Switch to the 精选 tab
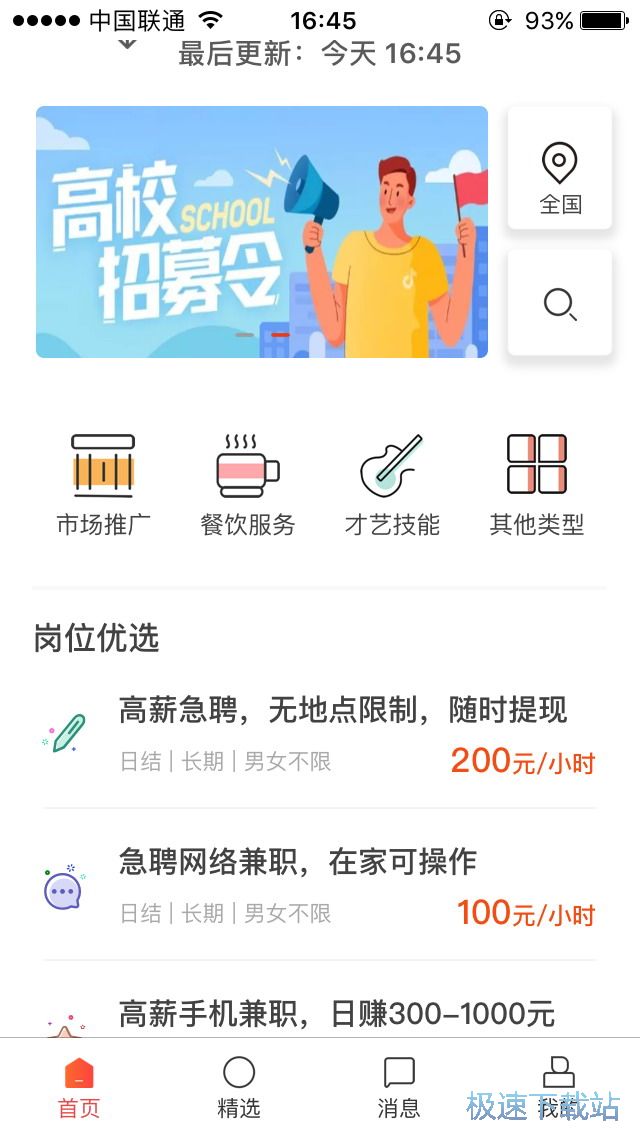Viewport: 640px width, 1136px height. point(239,1088)
